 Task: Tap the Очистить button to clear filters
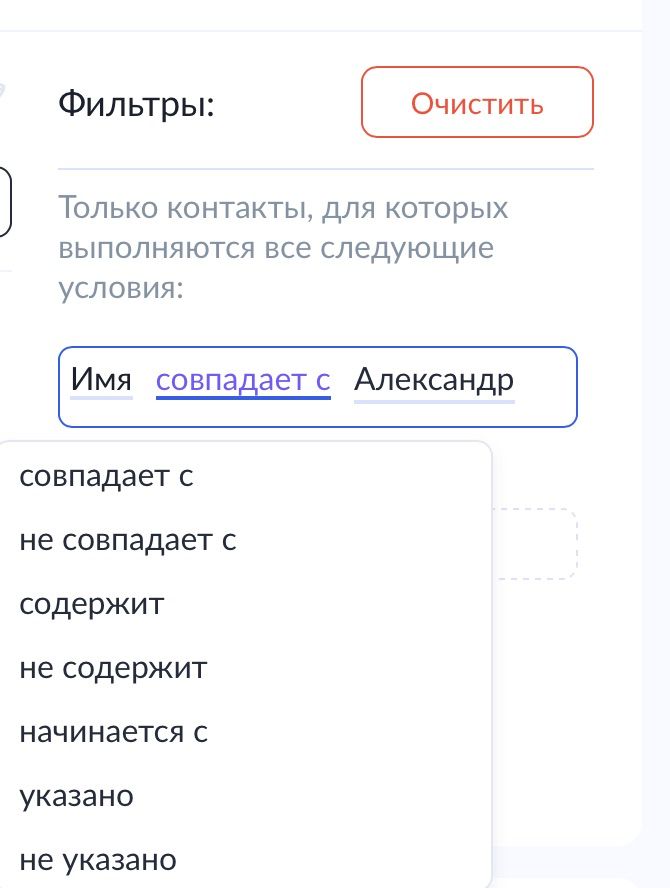click(477, 103)
